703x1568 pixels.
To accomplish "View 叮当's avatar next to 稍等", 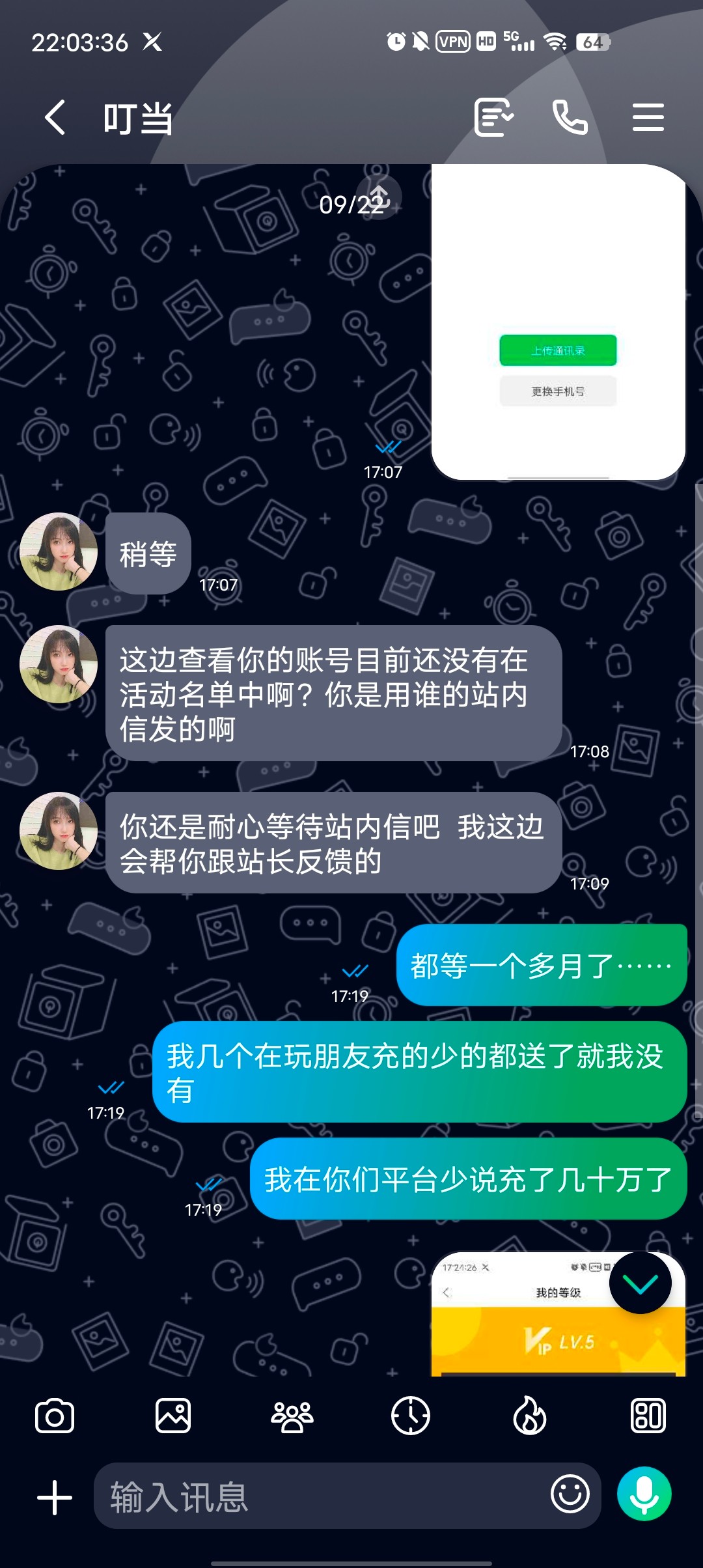I will [x=59, y=552].
